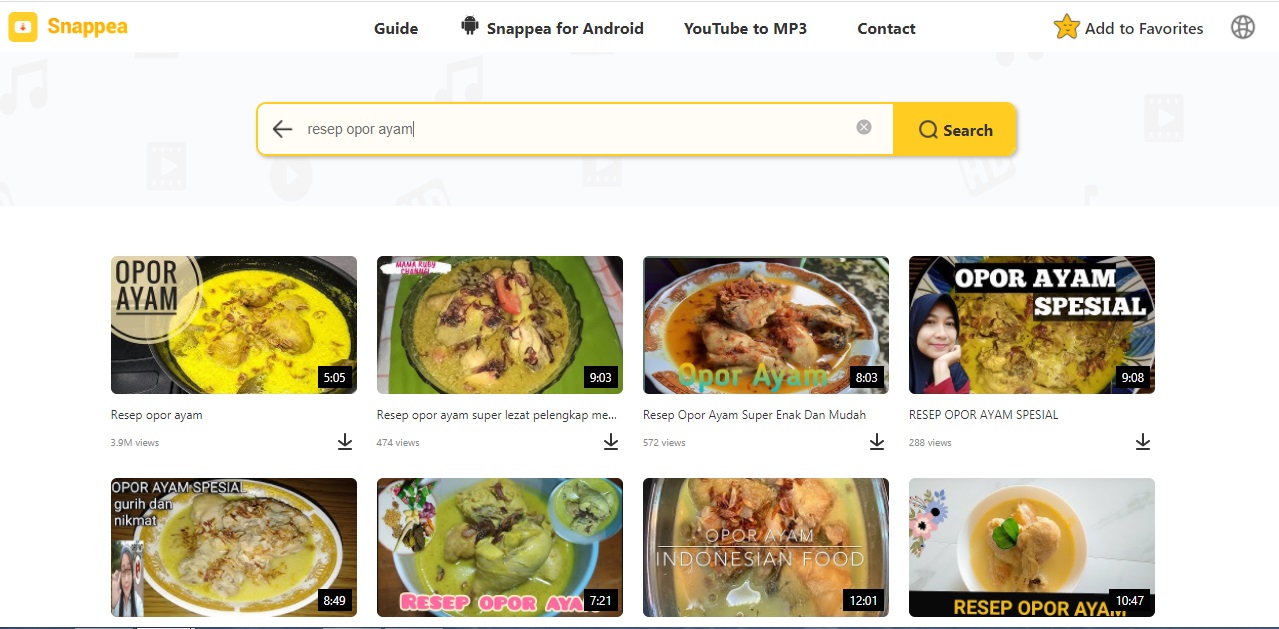Go to YouTube to MP3 page
The image size is (1279, 629).
click(x=745, y=28)
